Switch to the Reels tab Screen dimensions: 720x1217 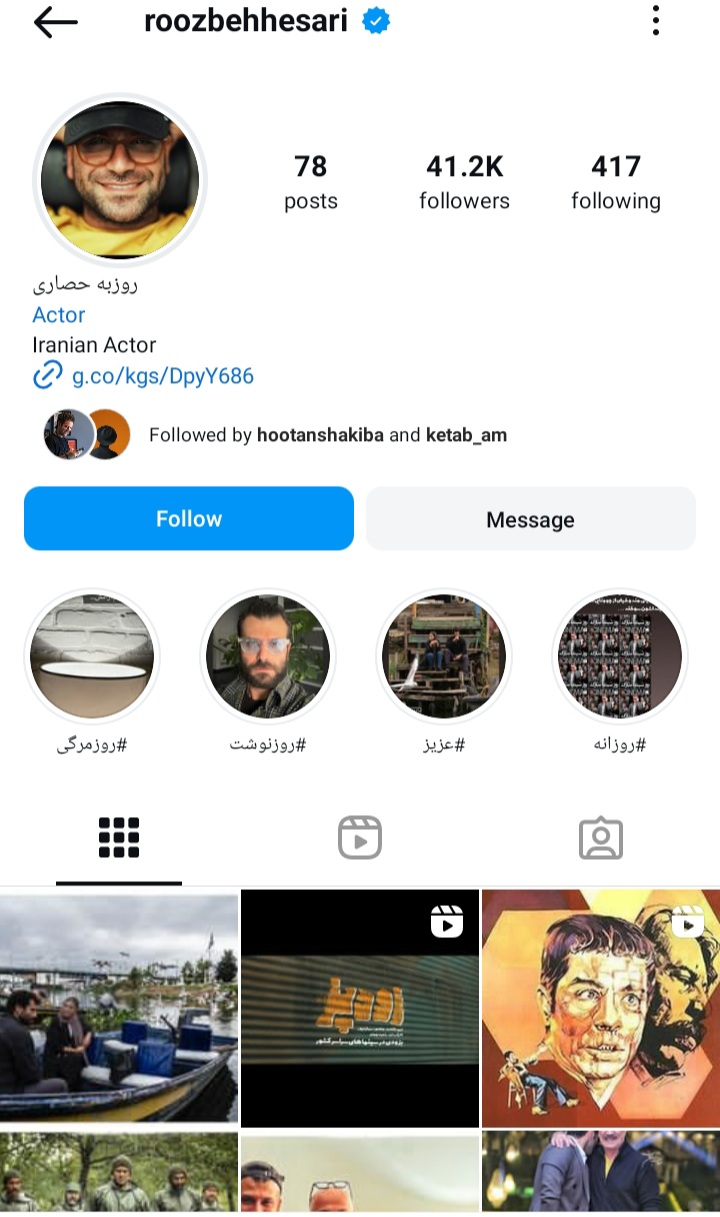[x=360, y=838]
